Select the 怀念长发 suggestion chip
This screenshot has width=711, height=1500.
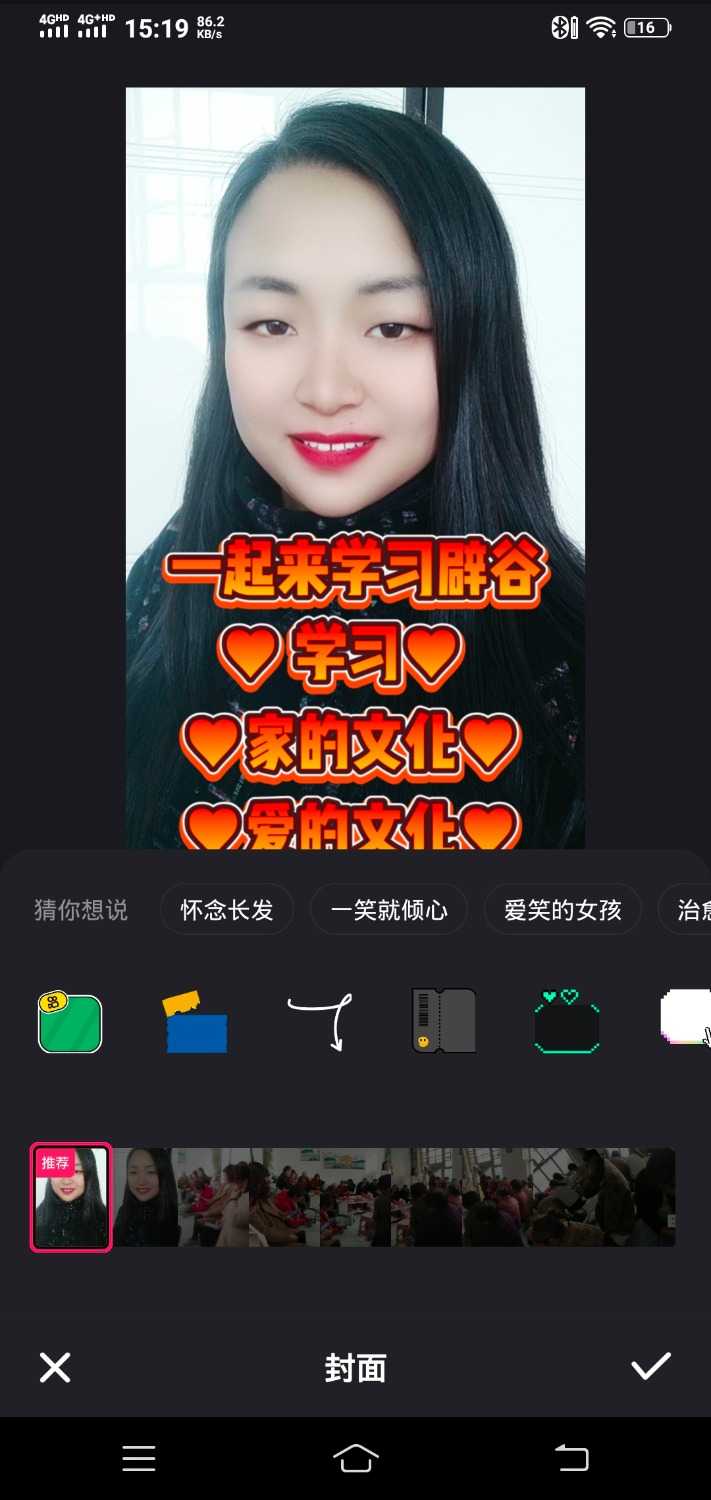coord(226,909)
